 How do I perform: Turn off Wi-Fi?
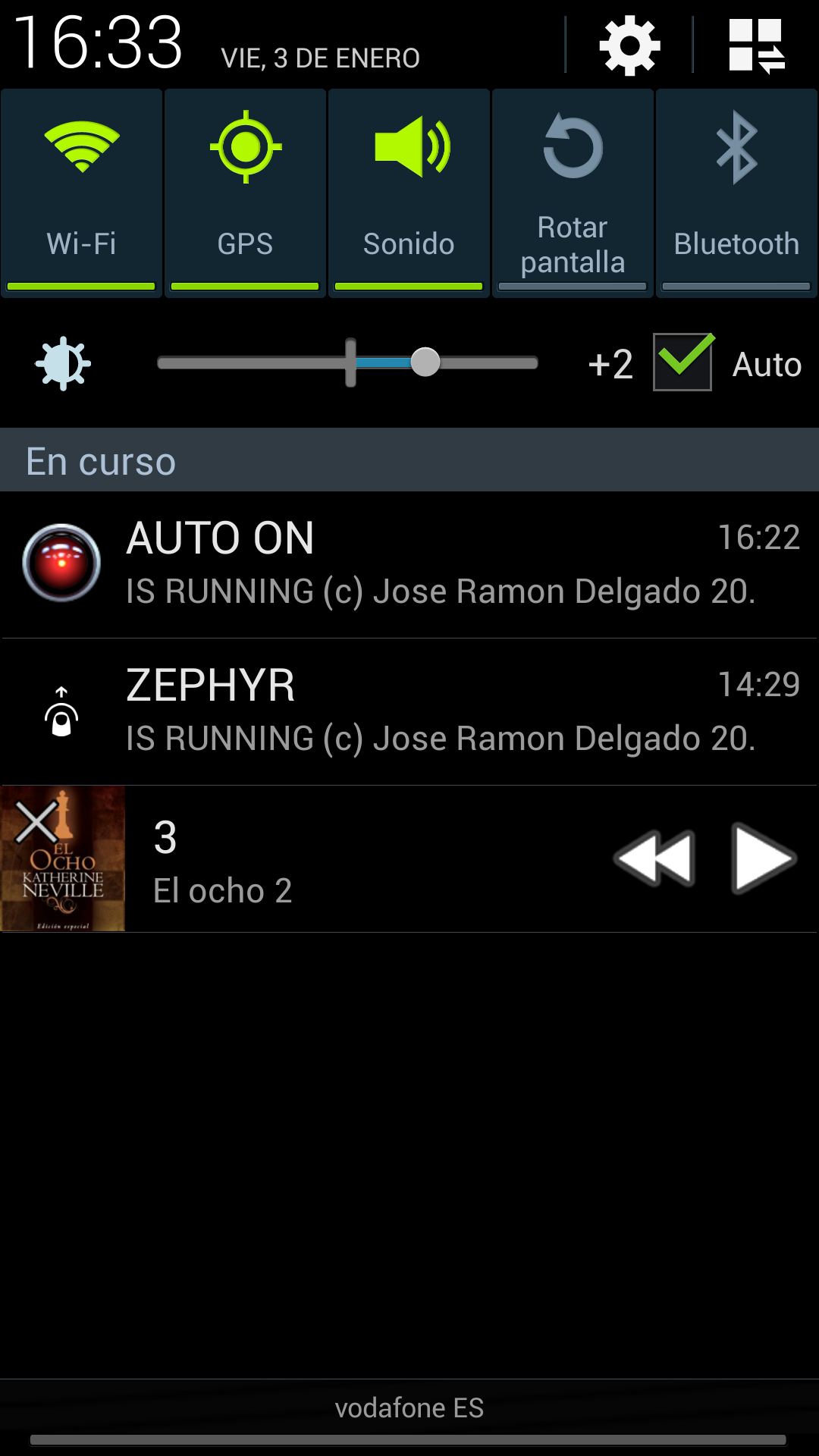coord(82,193)
